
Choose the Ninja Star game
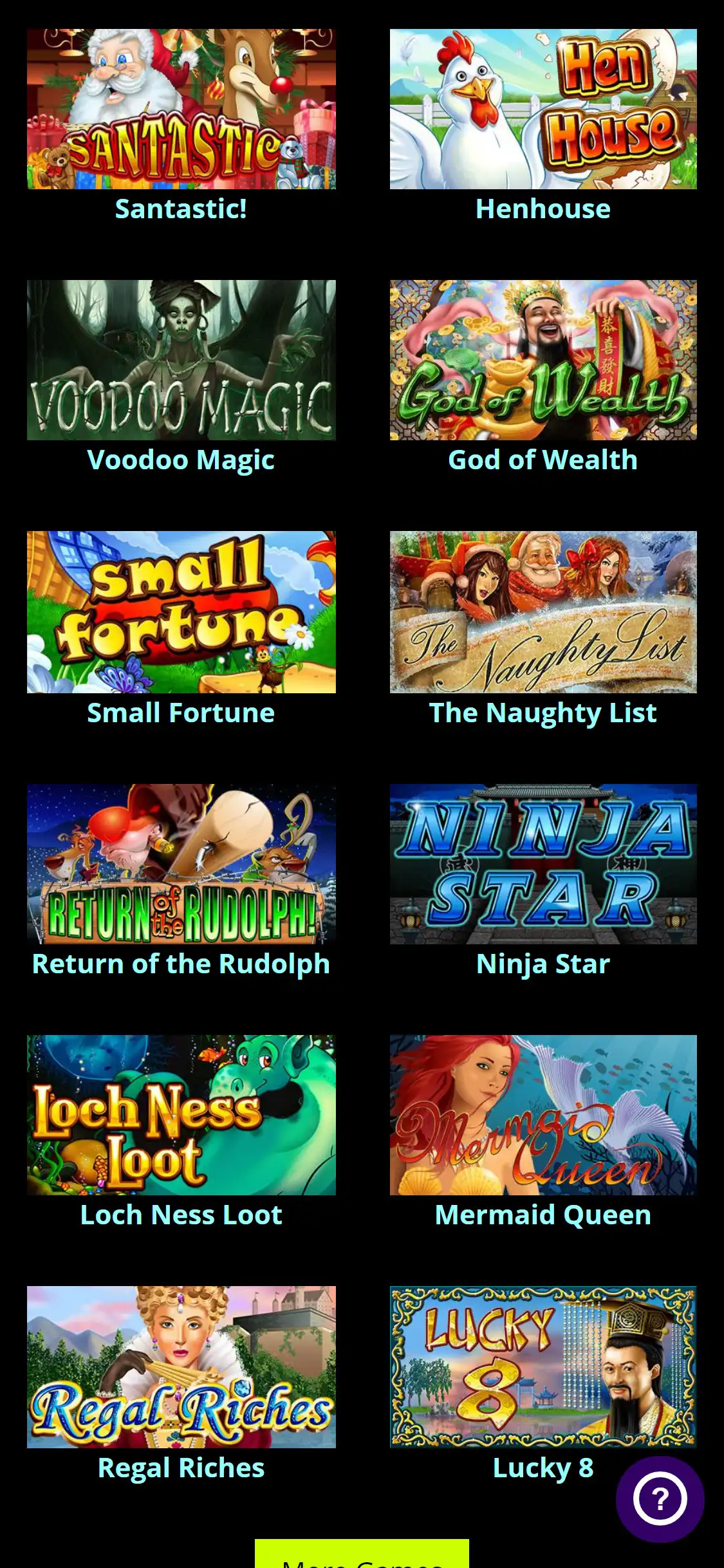point(543,864)
